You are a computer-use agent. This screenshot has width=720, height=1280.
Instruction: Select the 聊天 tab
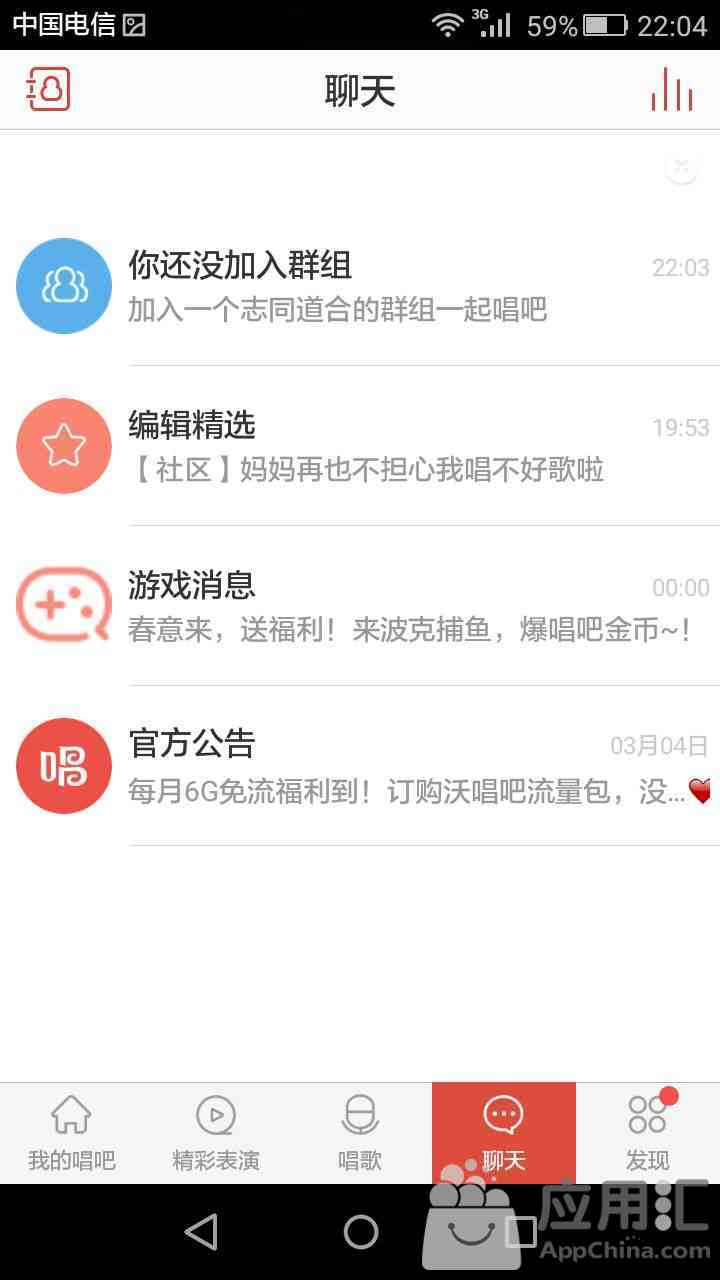(504, 1133)
